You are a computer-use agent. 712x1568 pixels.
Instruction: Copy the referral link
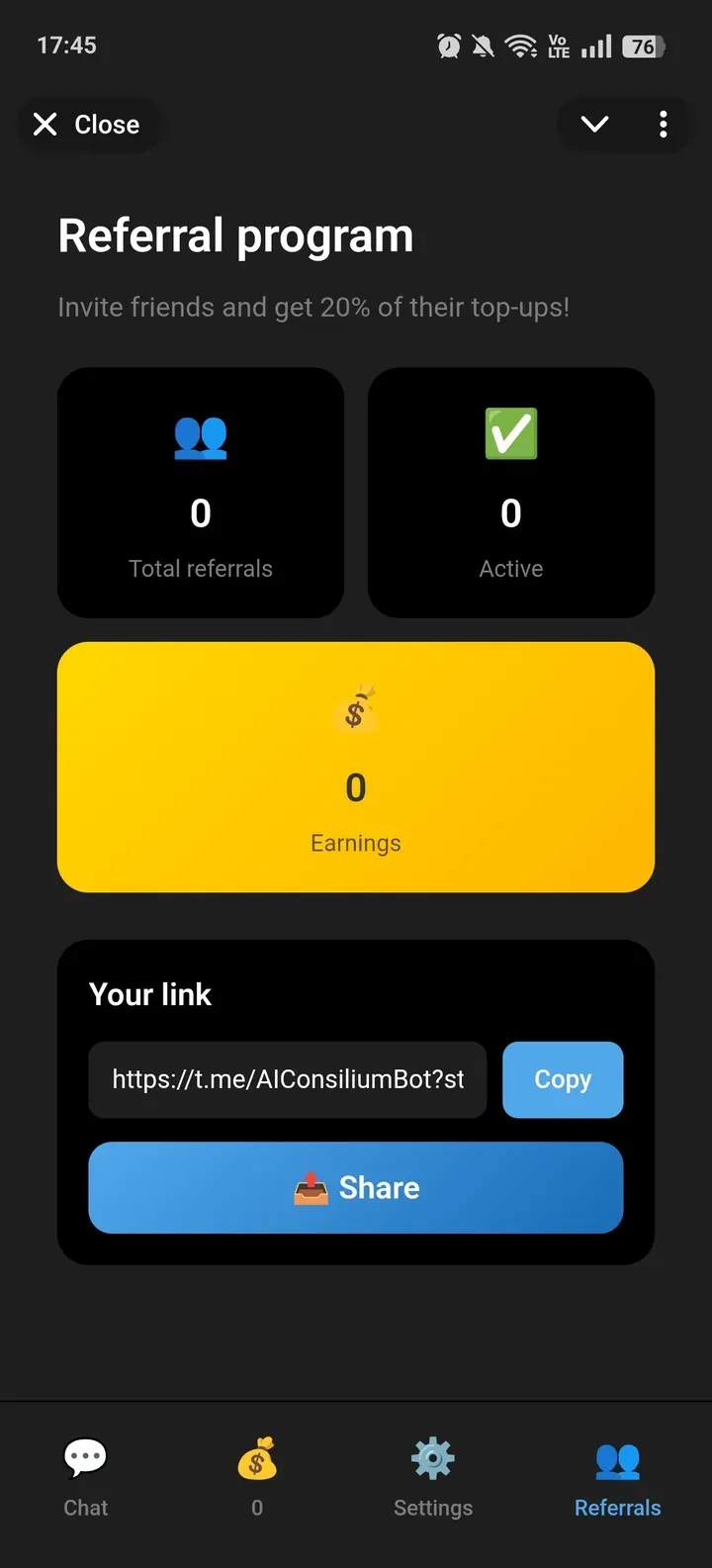pos(563,1079)
